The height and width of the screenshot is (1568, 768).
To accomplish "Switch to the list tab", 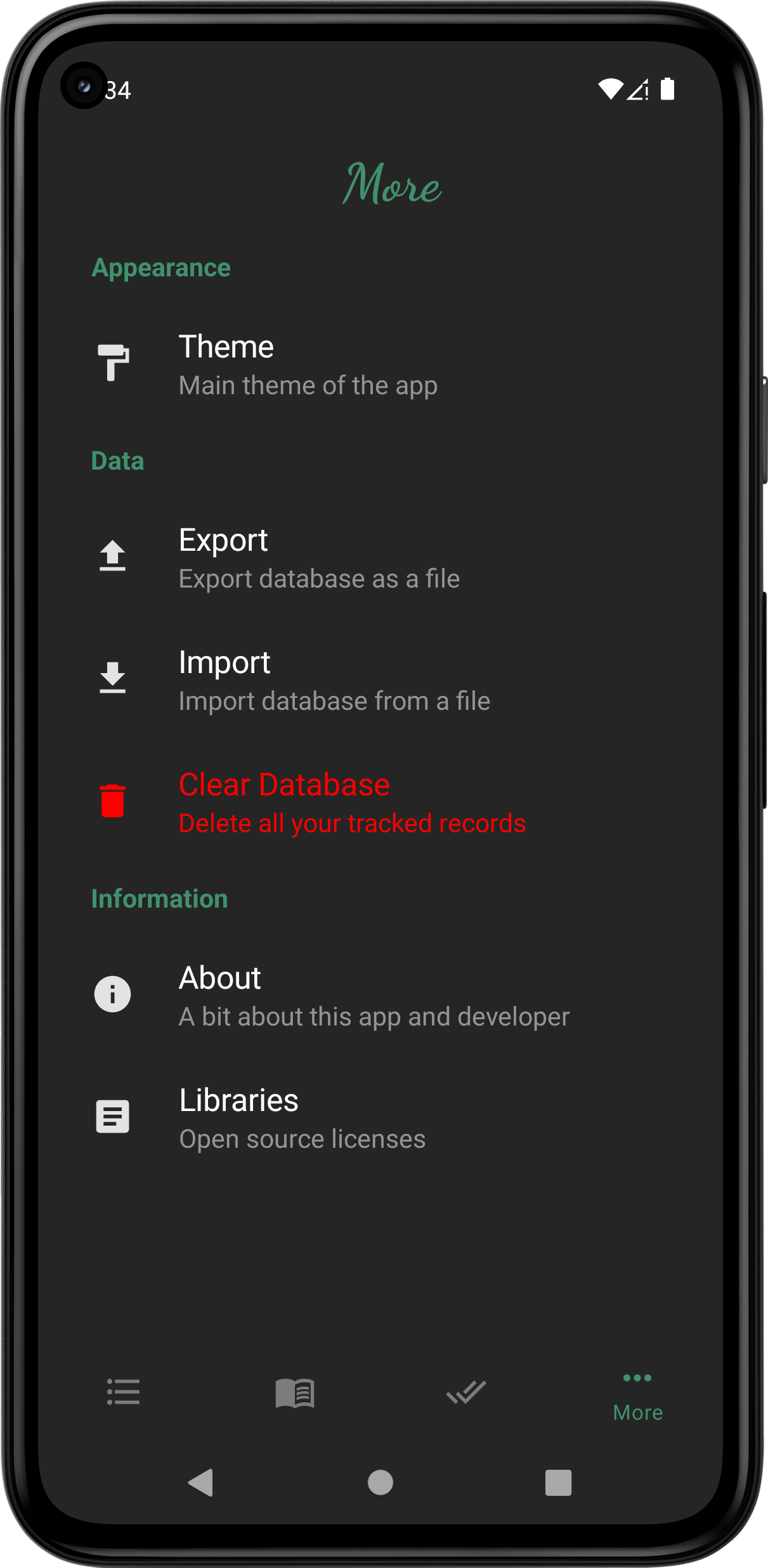I will coord(124,1392).
